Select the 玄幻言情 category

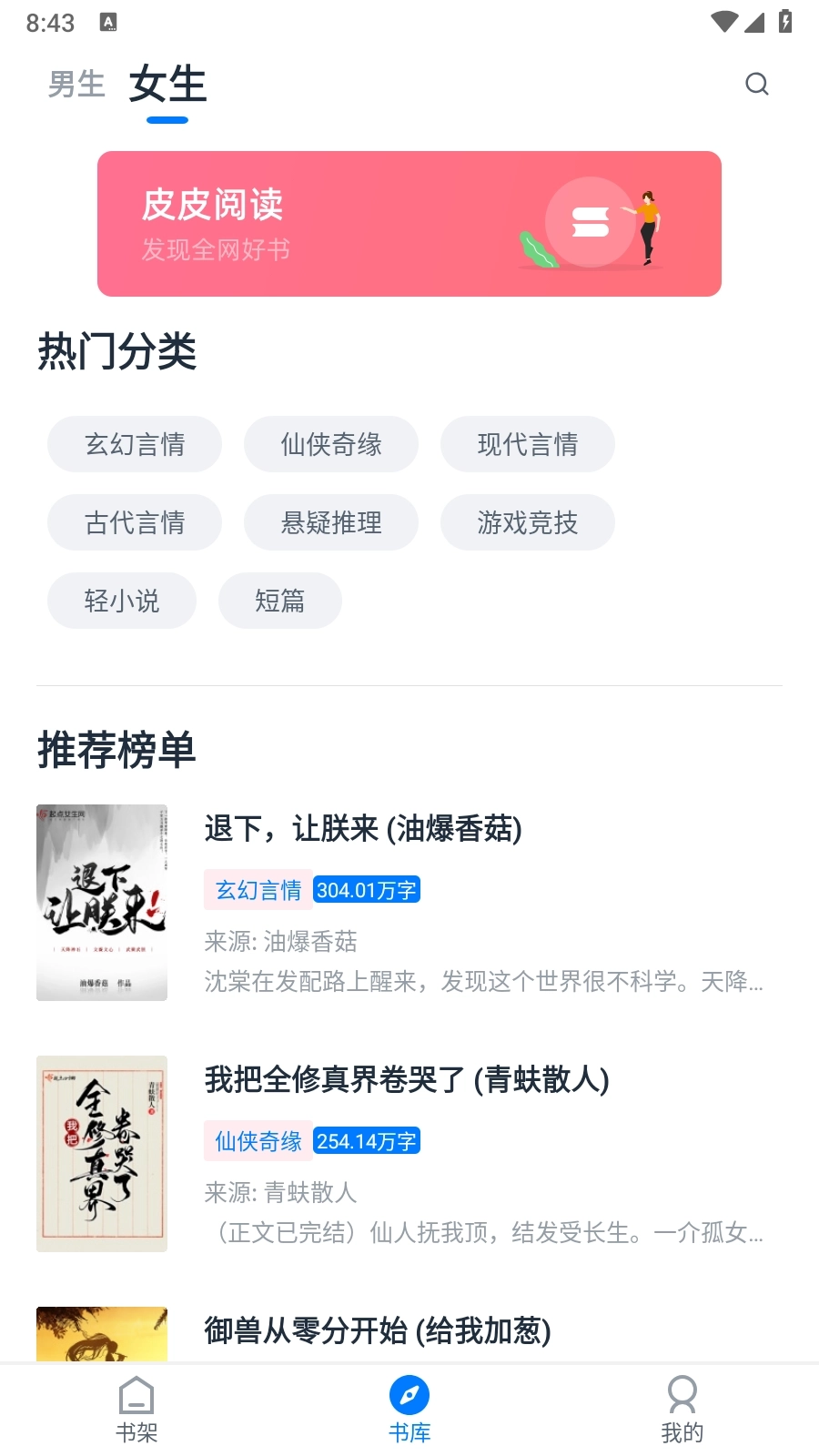click(x=134, y=444)
